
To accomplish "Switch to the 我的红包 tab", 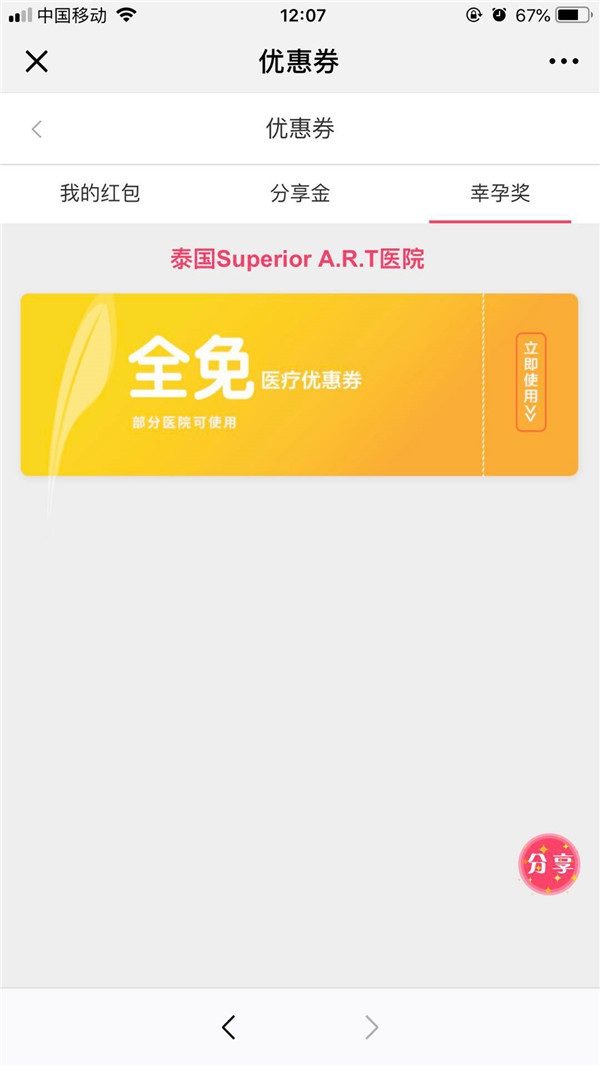I will pos(100,193).
